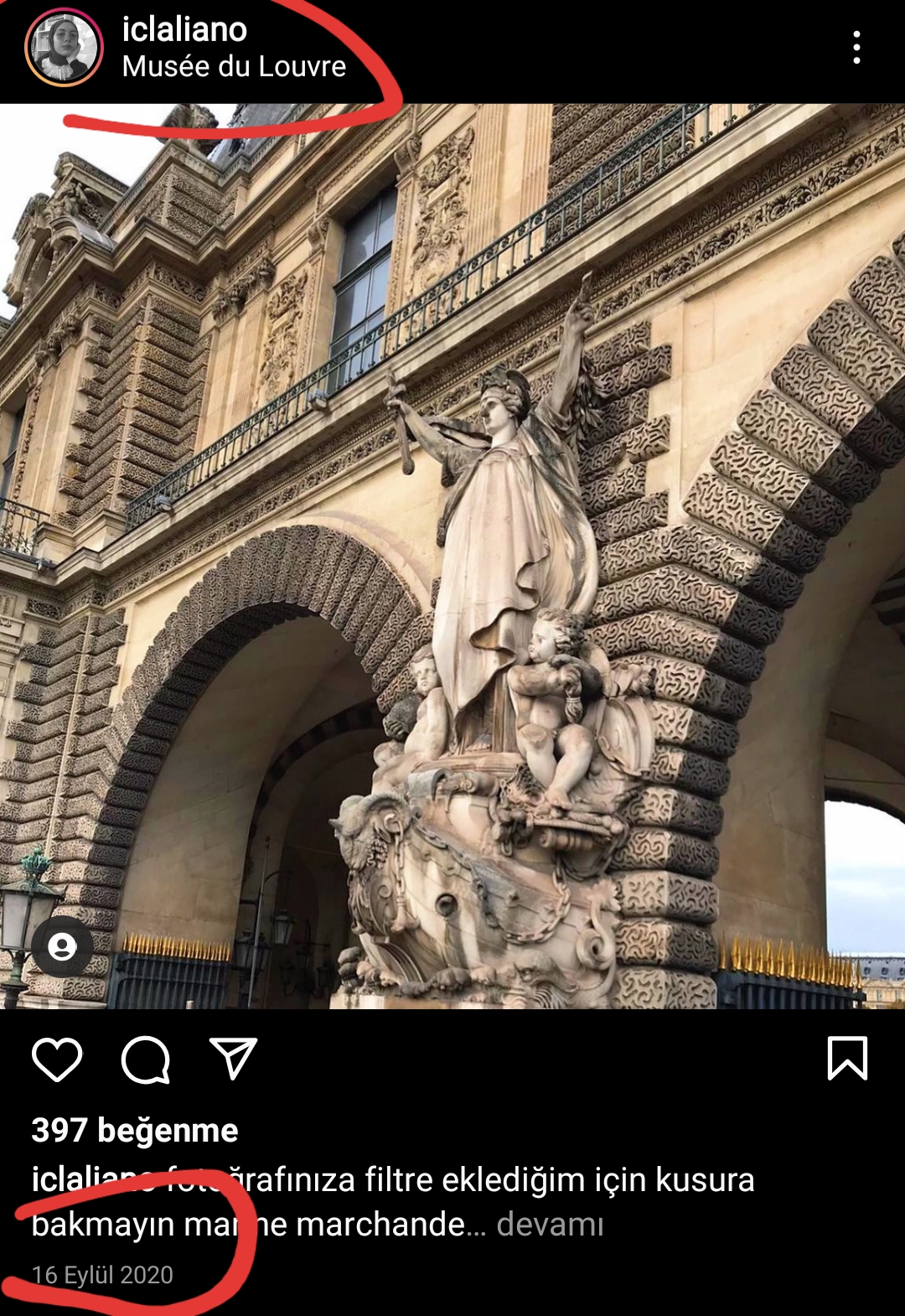Open the Musée du Louvre location
The width and height of the screenshot is (905, 1316).
pyautogui.click(x=234, y=66)
